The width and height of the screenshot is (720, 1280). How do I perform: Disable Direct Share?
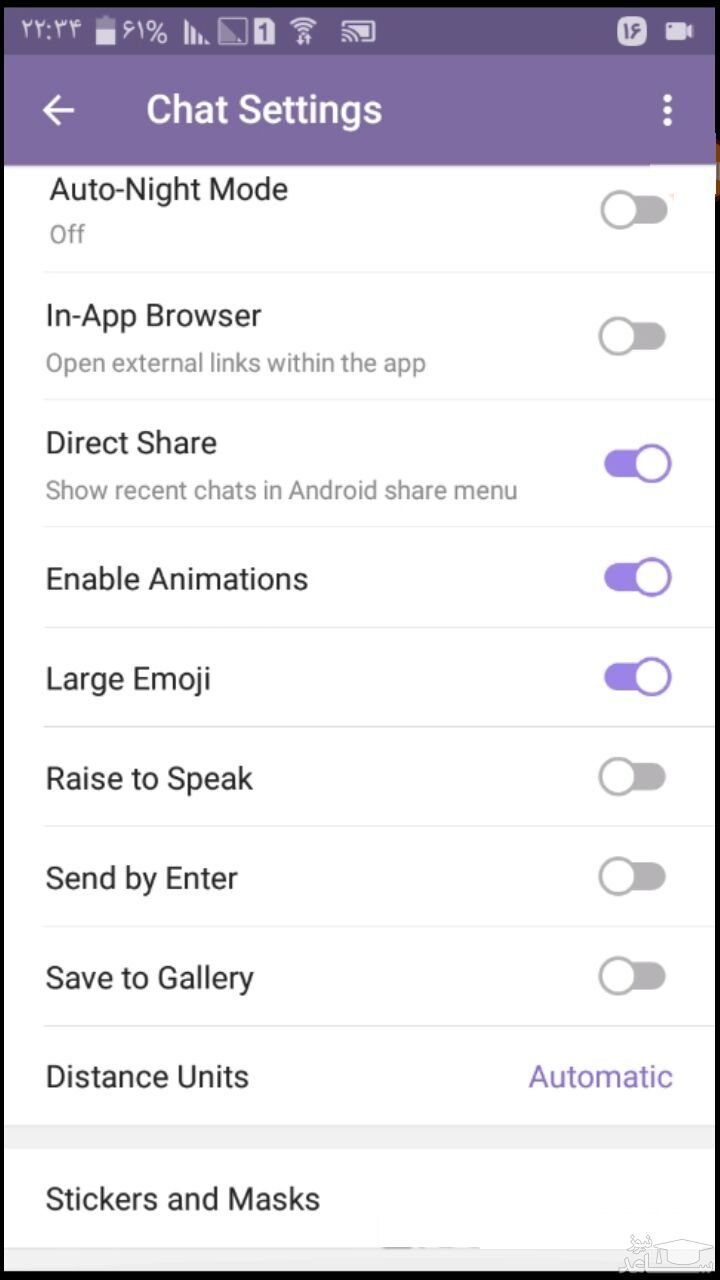(x=637, y=464)
